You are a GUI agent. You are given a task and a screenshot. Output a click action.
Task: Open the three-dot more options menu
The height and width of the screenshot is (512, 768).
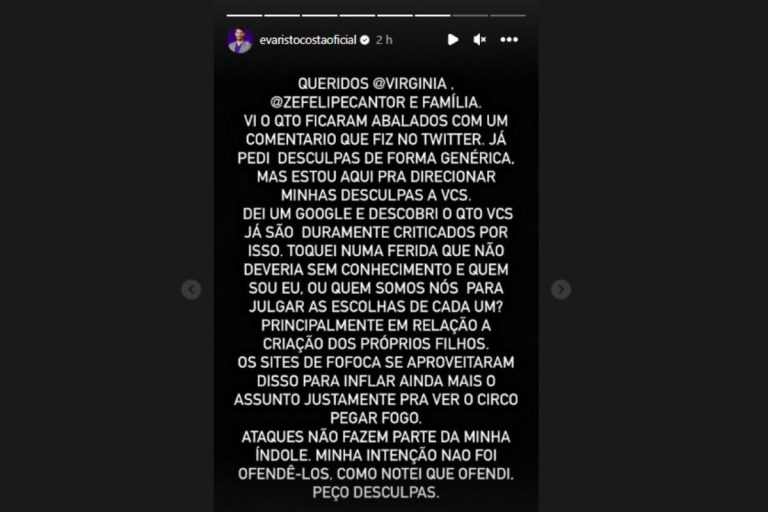coord(509,40)
